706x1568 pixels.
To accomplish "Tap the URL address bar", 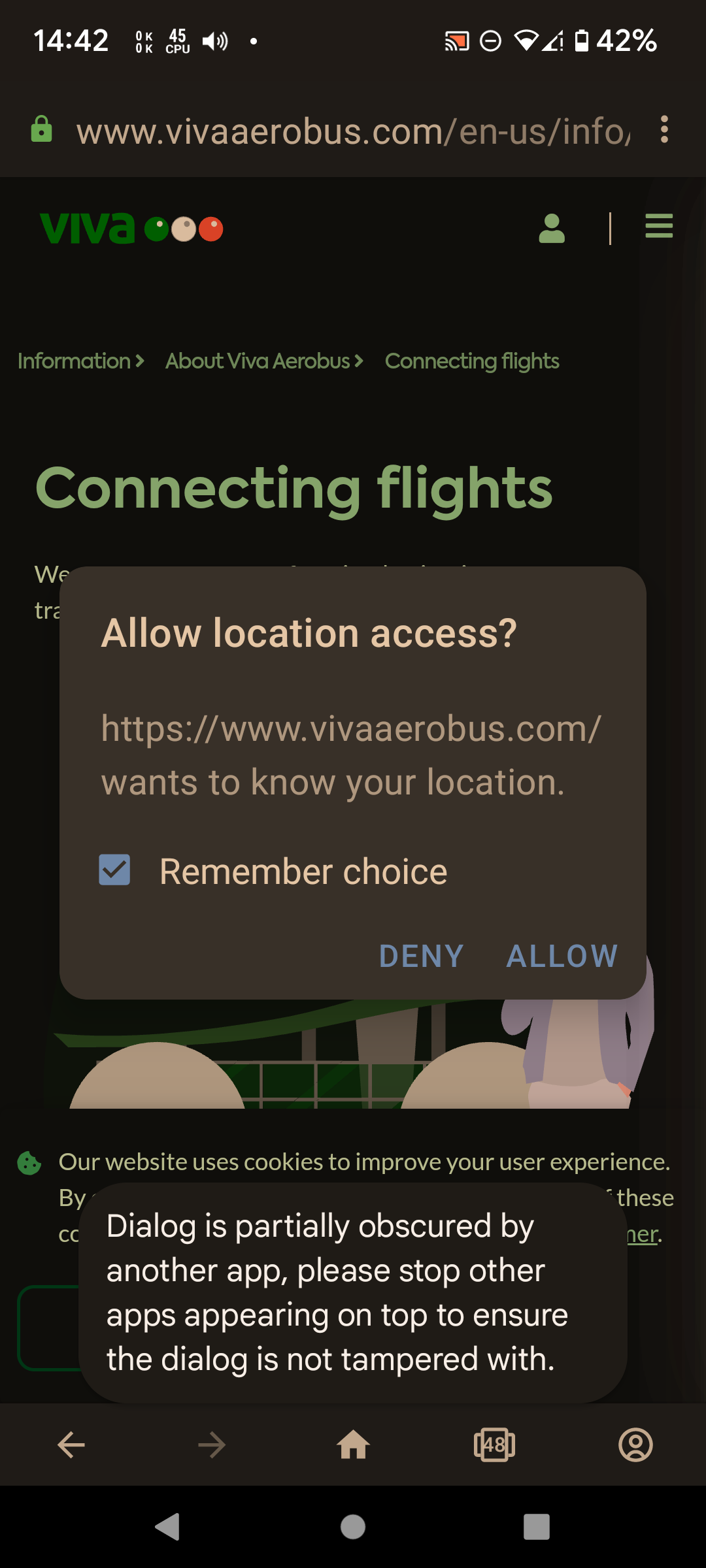I will click(x=353, y=131).
